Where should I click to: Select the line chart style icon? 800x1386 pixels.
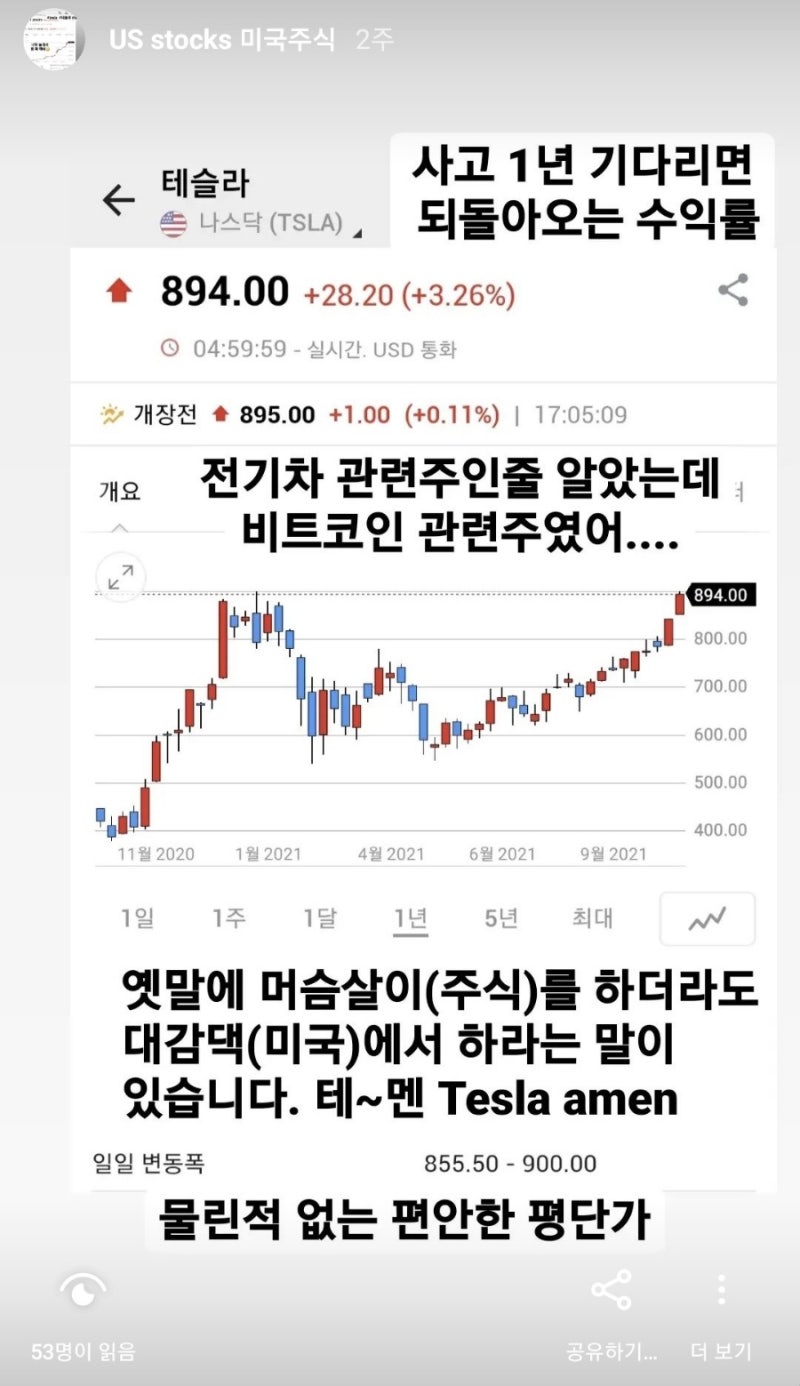[x=707, y=918]
